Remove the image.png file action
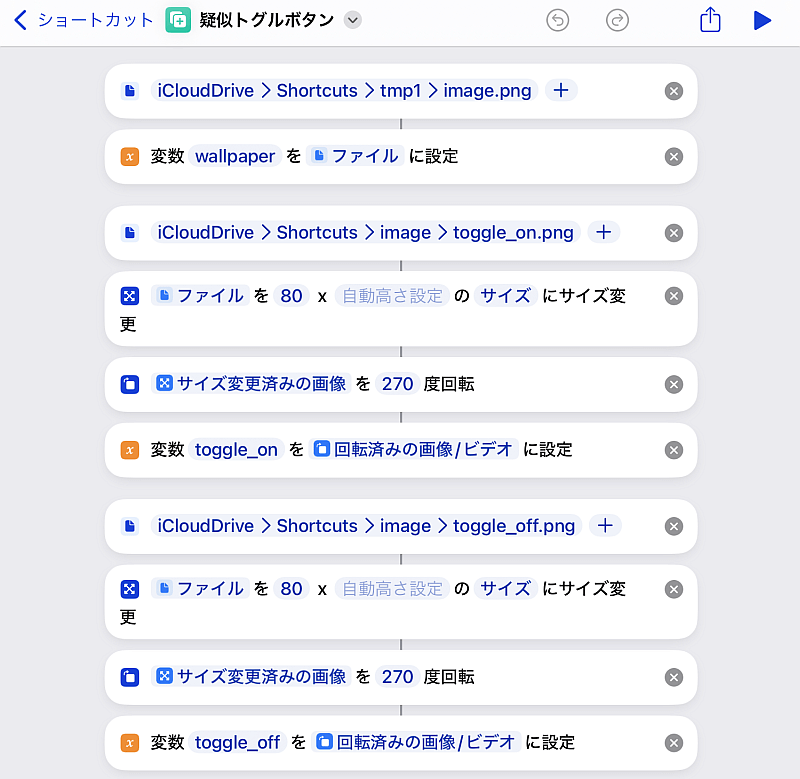Screen dimensions: 800x779 click(674, 91)
